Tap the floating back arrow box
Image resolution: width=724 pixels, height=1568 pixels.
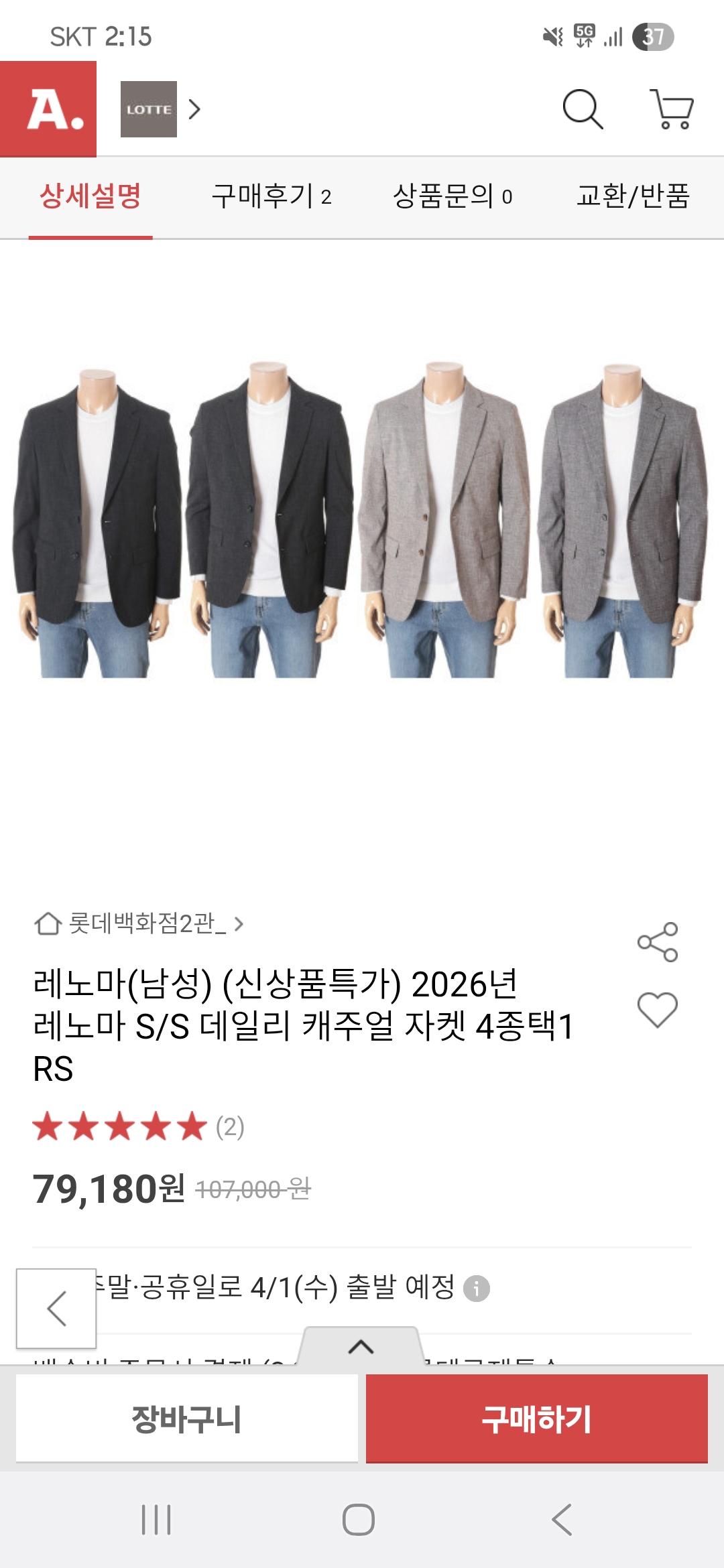click(x=56, y=1308)
